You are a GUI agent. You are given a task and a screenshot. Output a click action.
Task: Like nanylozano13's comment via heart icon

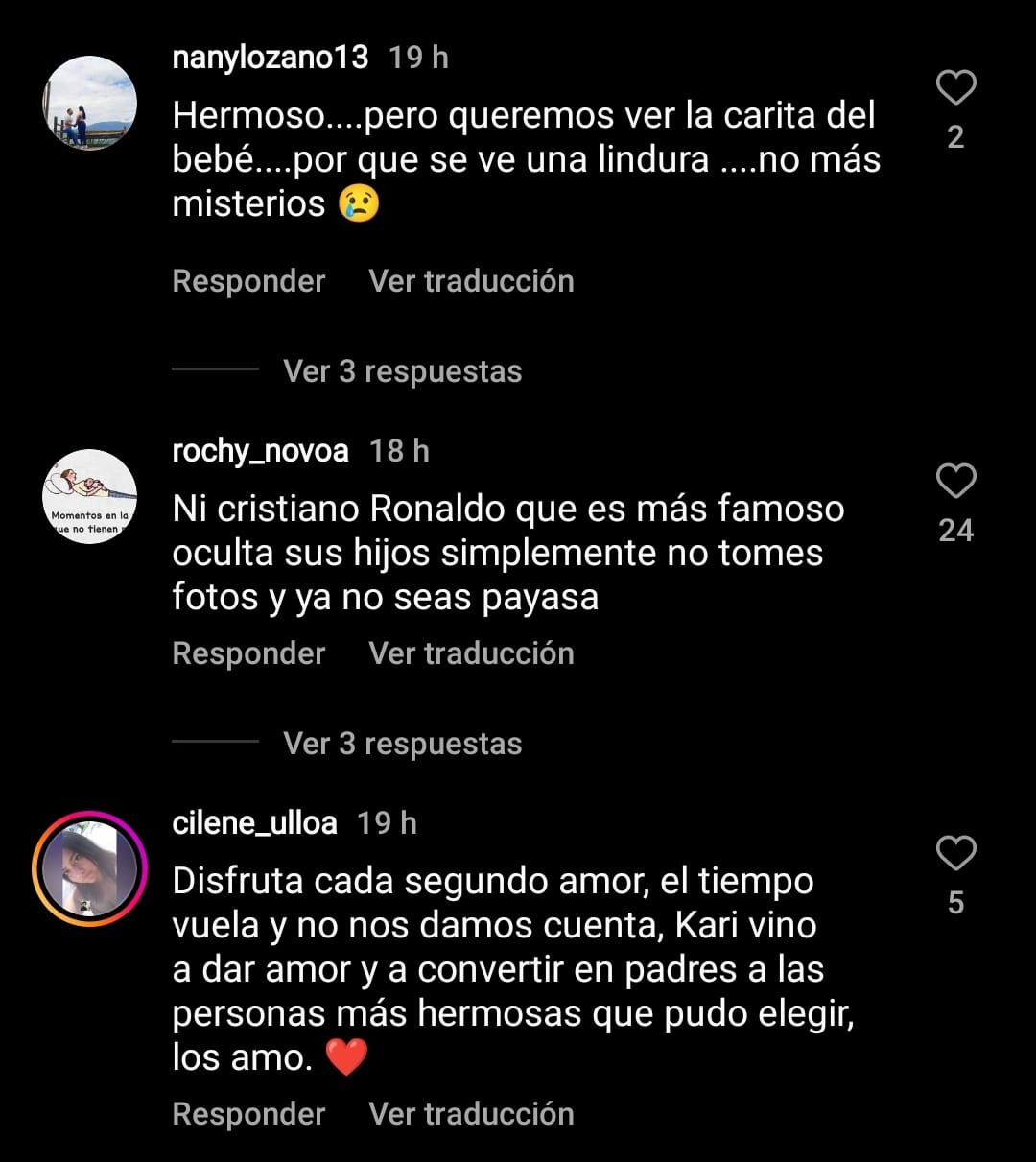955,88
